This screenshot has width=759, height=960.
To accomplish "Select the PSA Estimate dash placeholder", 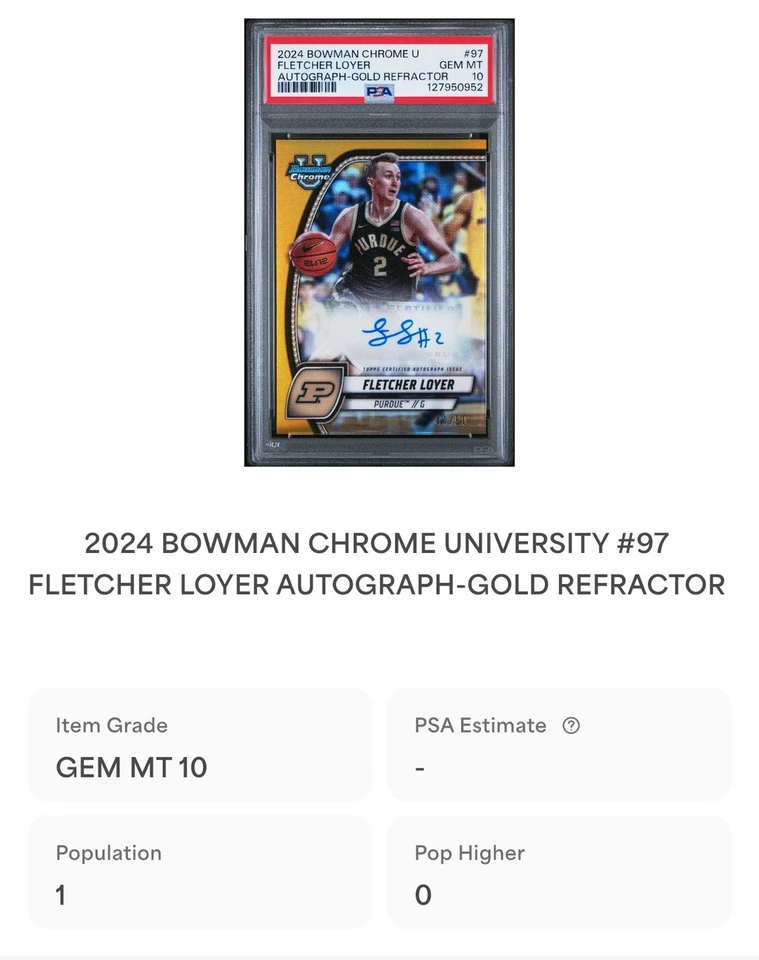I will pyautogui.click(x=418, y=768).
